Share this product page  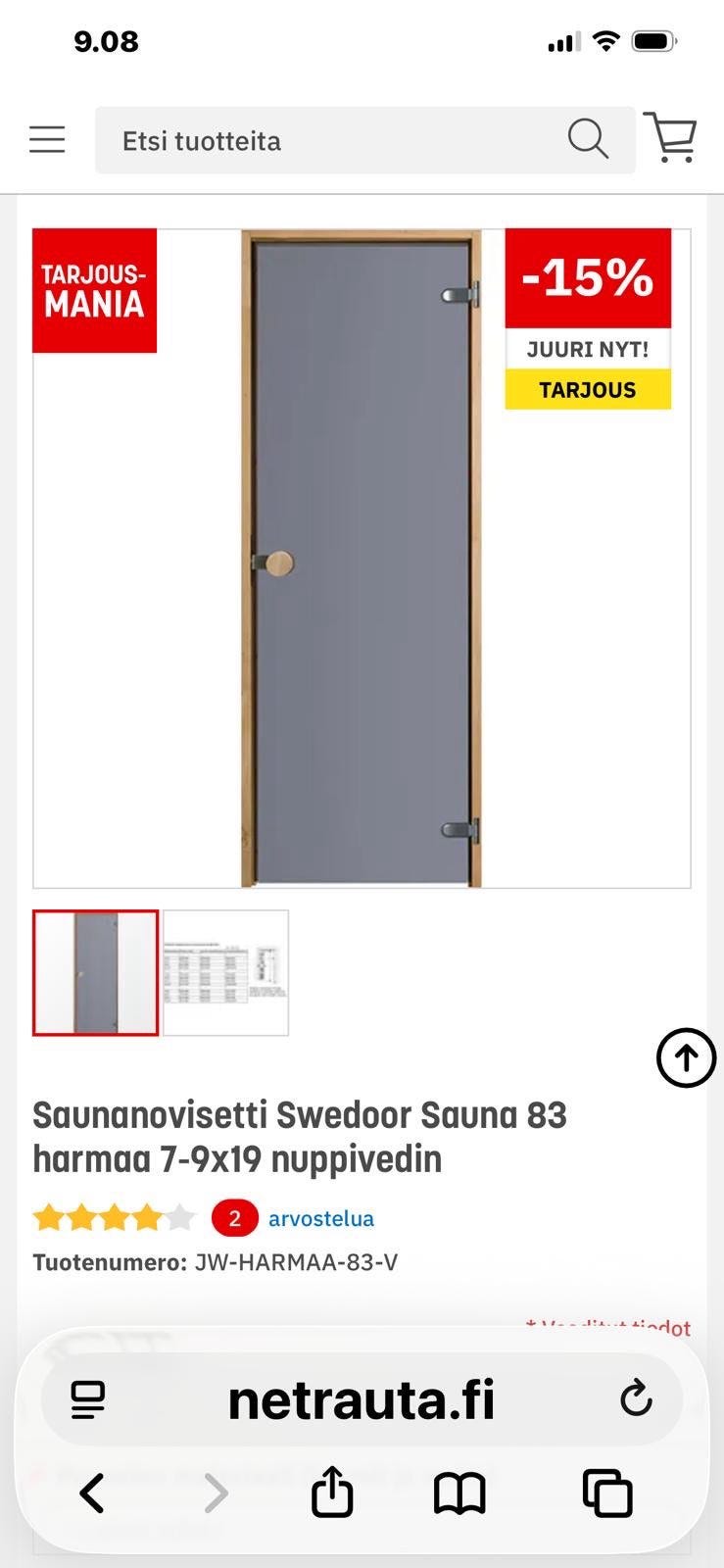(x=332, y=1492)
